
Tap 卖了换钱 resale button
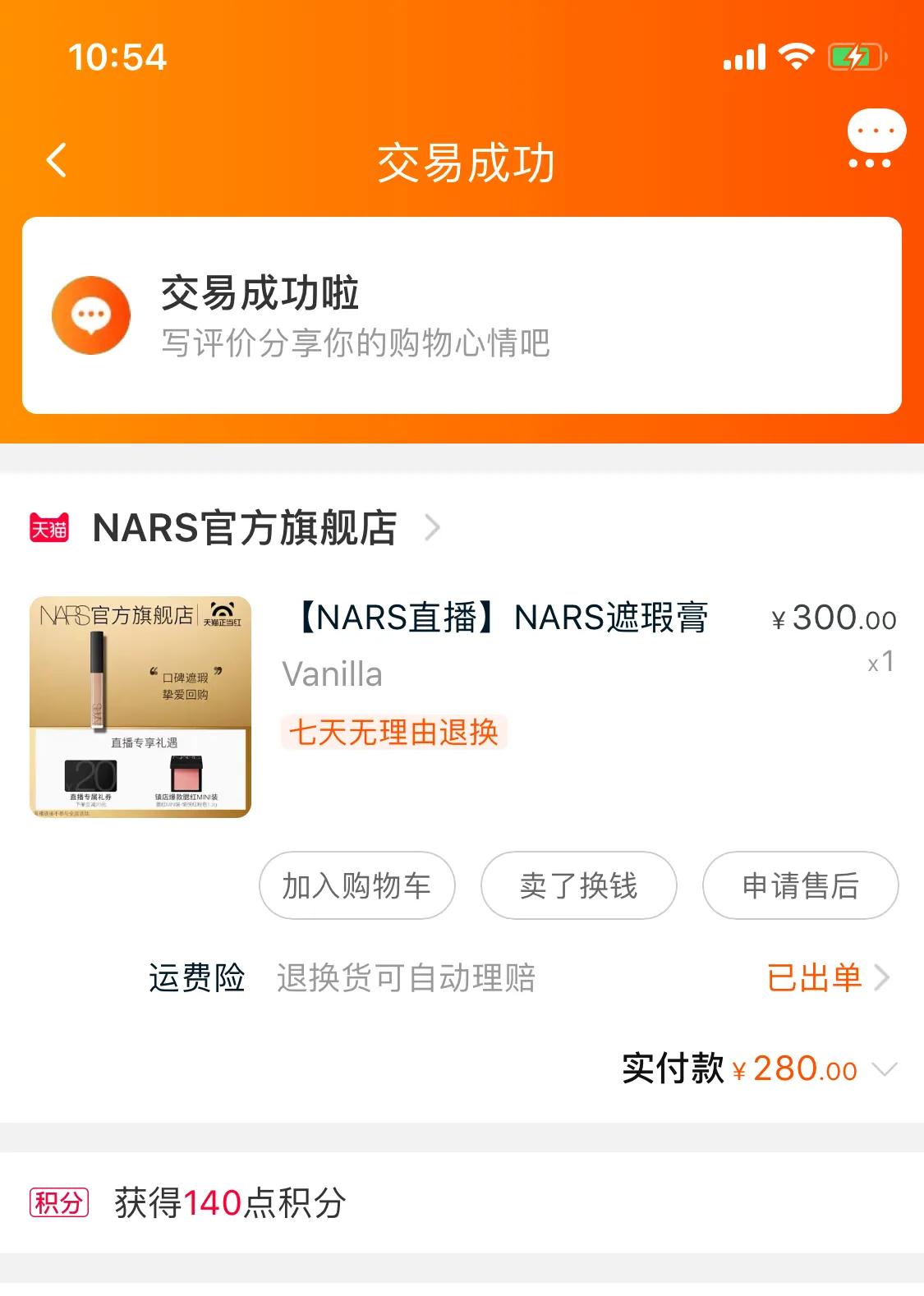577,885
